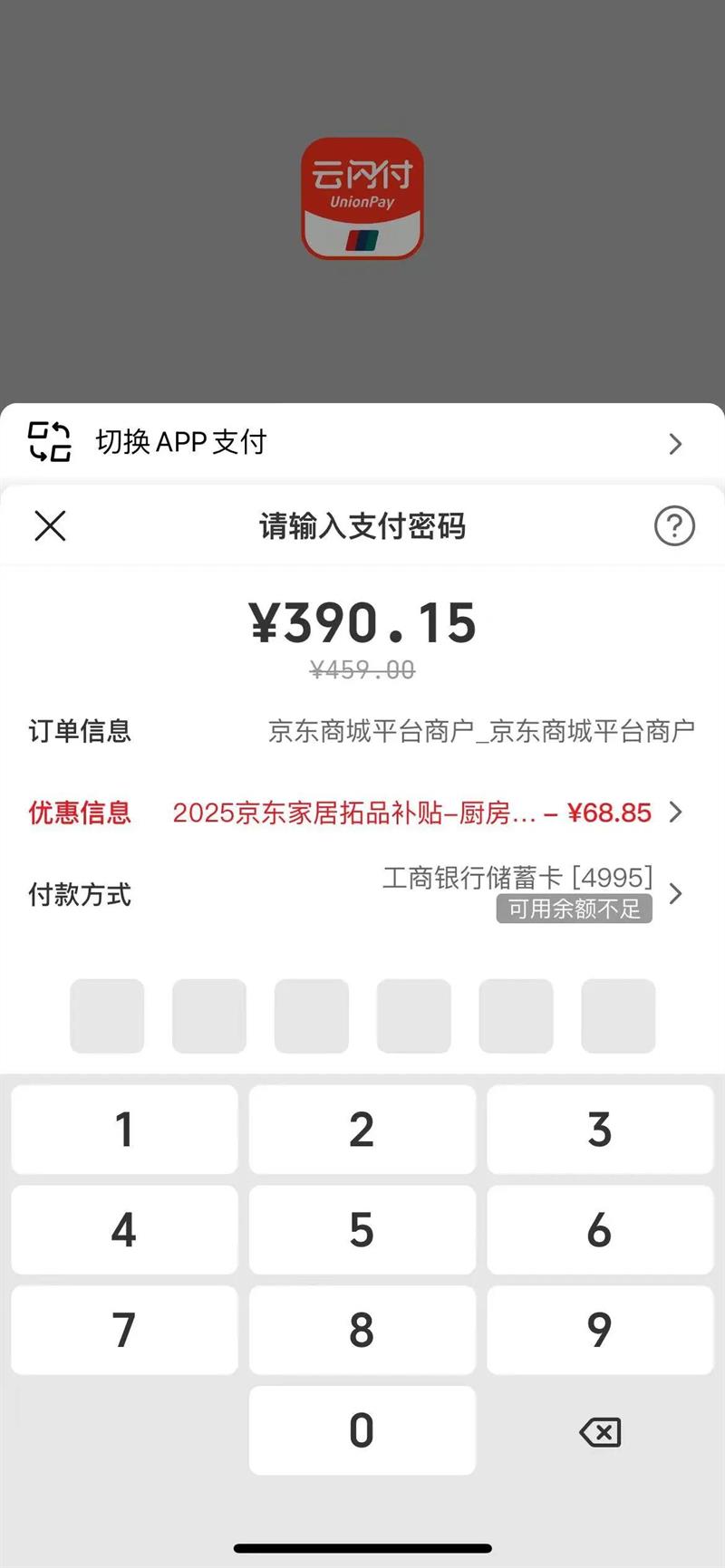This screenshot has width=725, height=1568.
Task: Enter digit 4 on the keypad
Action: pos(124,1229)
